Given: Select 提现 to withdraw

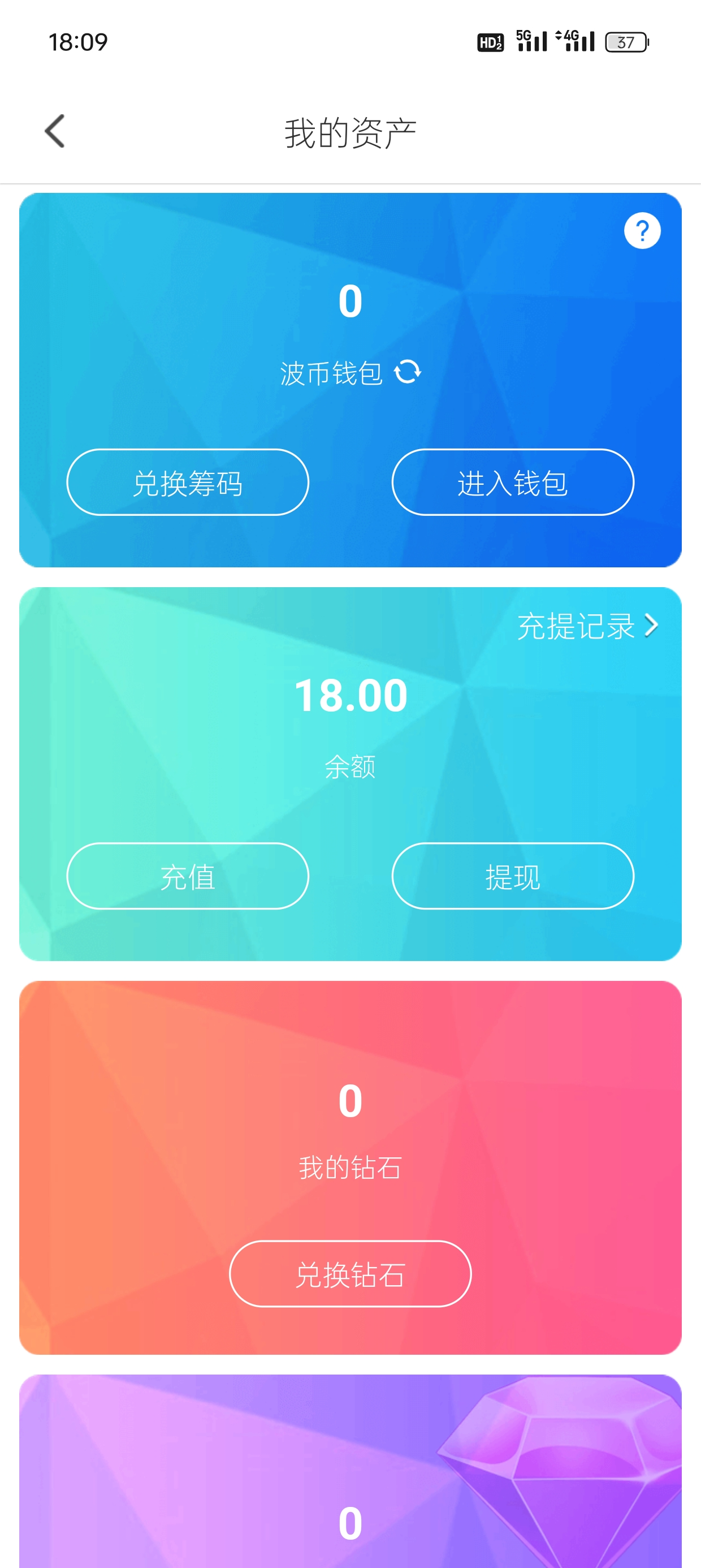Looking at the screenshot, I should [x=512, y=877].
